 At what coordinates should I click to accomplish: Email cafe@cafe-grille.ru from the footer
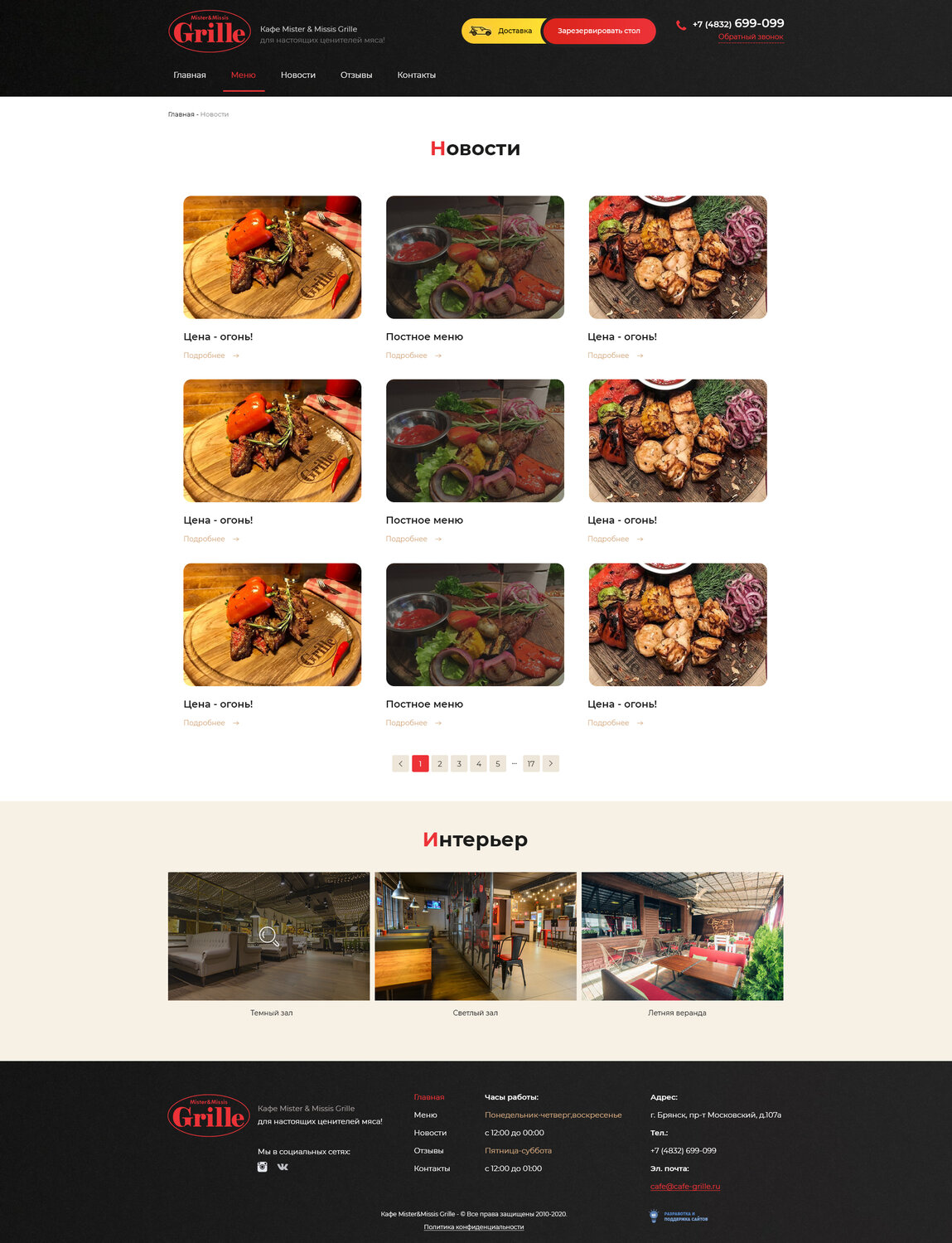(684, 1187)
